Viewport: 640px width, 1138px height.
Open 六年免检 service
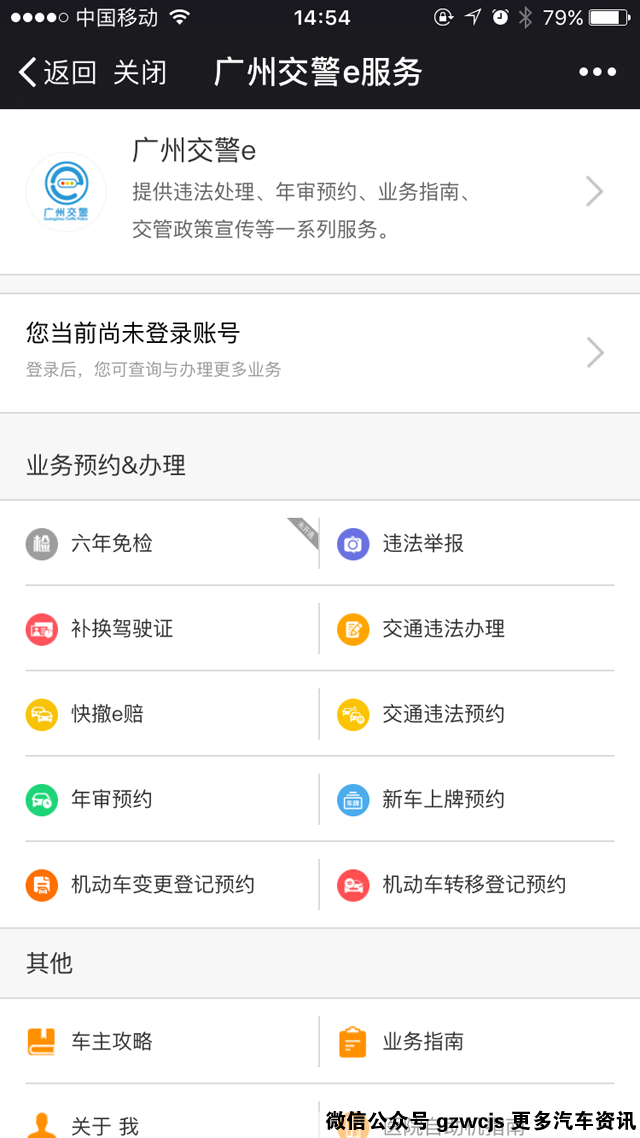tap(112, 544)
